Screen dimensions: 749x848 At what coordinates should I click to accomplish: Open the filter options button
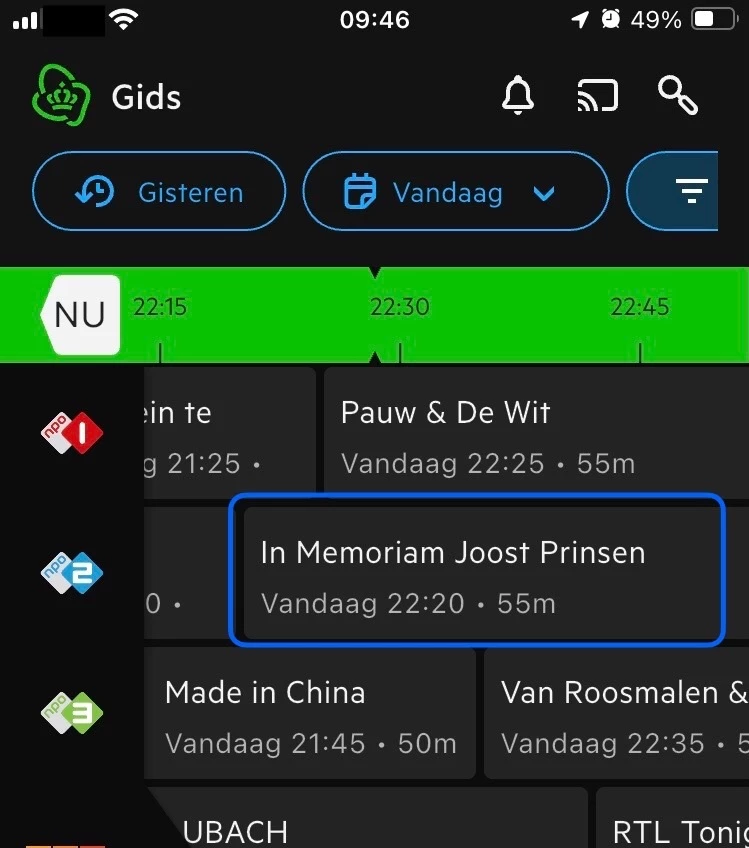click(690, 191)
